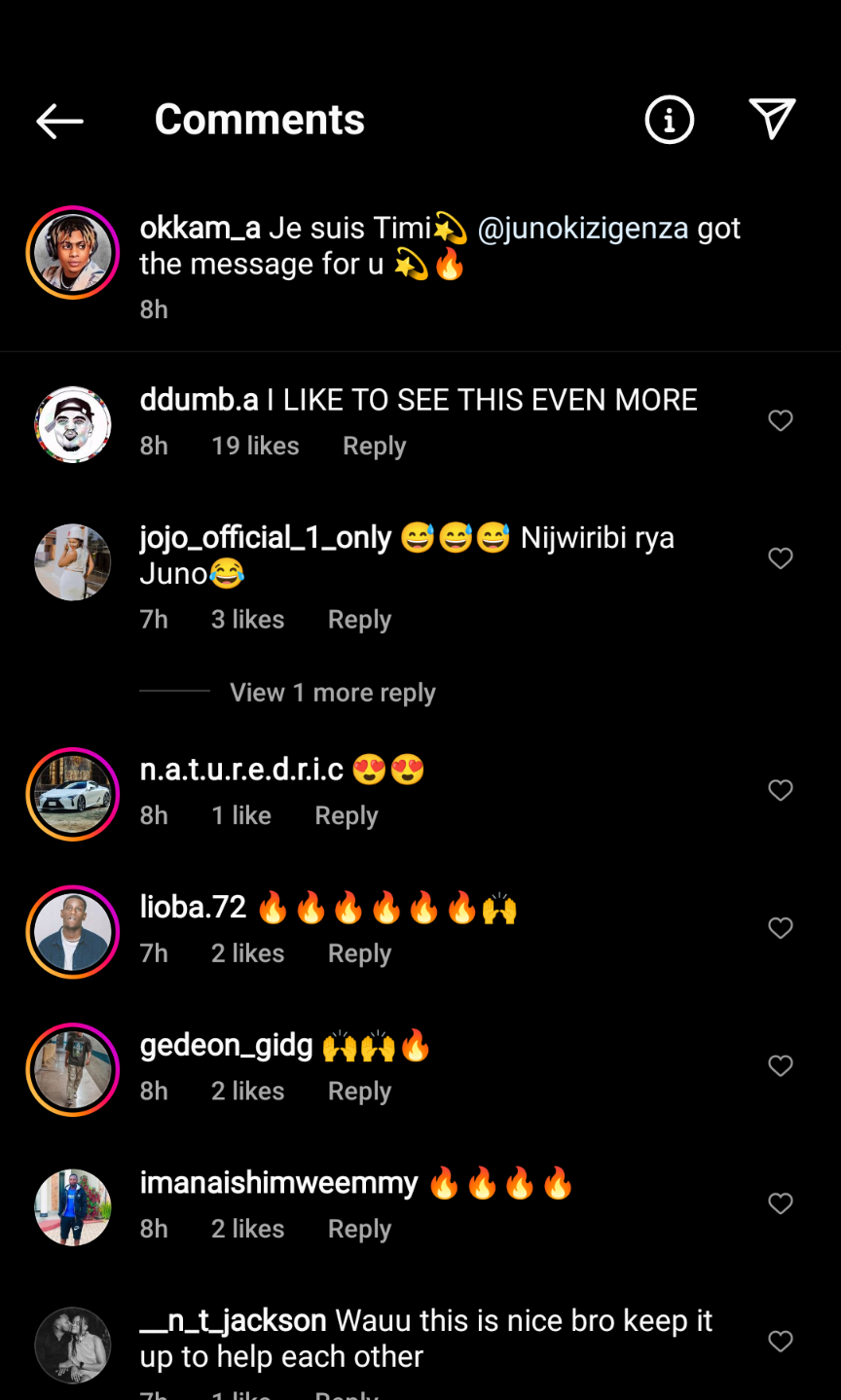This screenshot has height=1400, width=841.
Task: Like __n_t_jackson's comment
Action: [x=781, y=1342]
